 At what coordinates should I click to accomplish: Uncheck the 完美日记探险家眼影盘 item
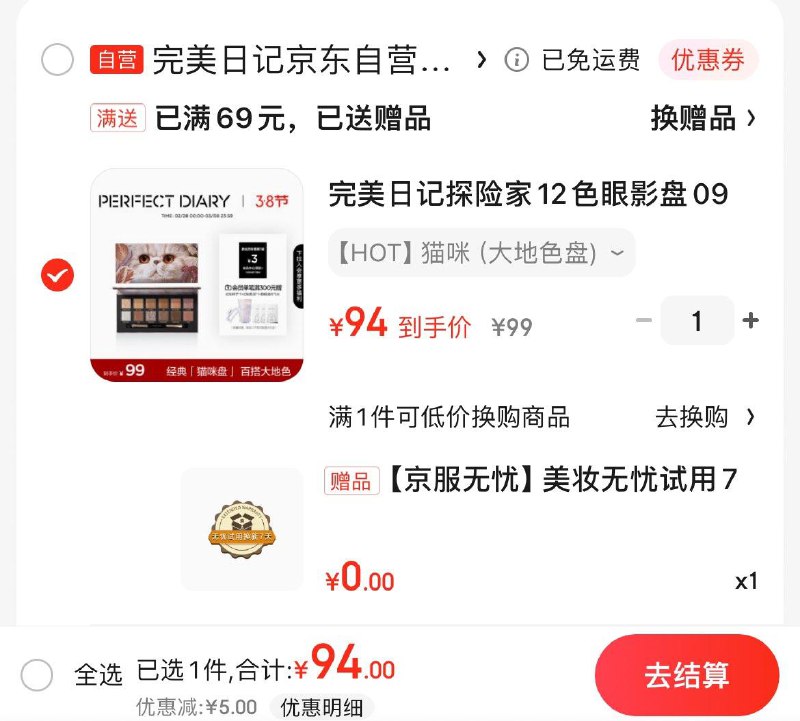point(57,275)
